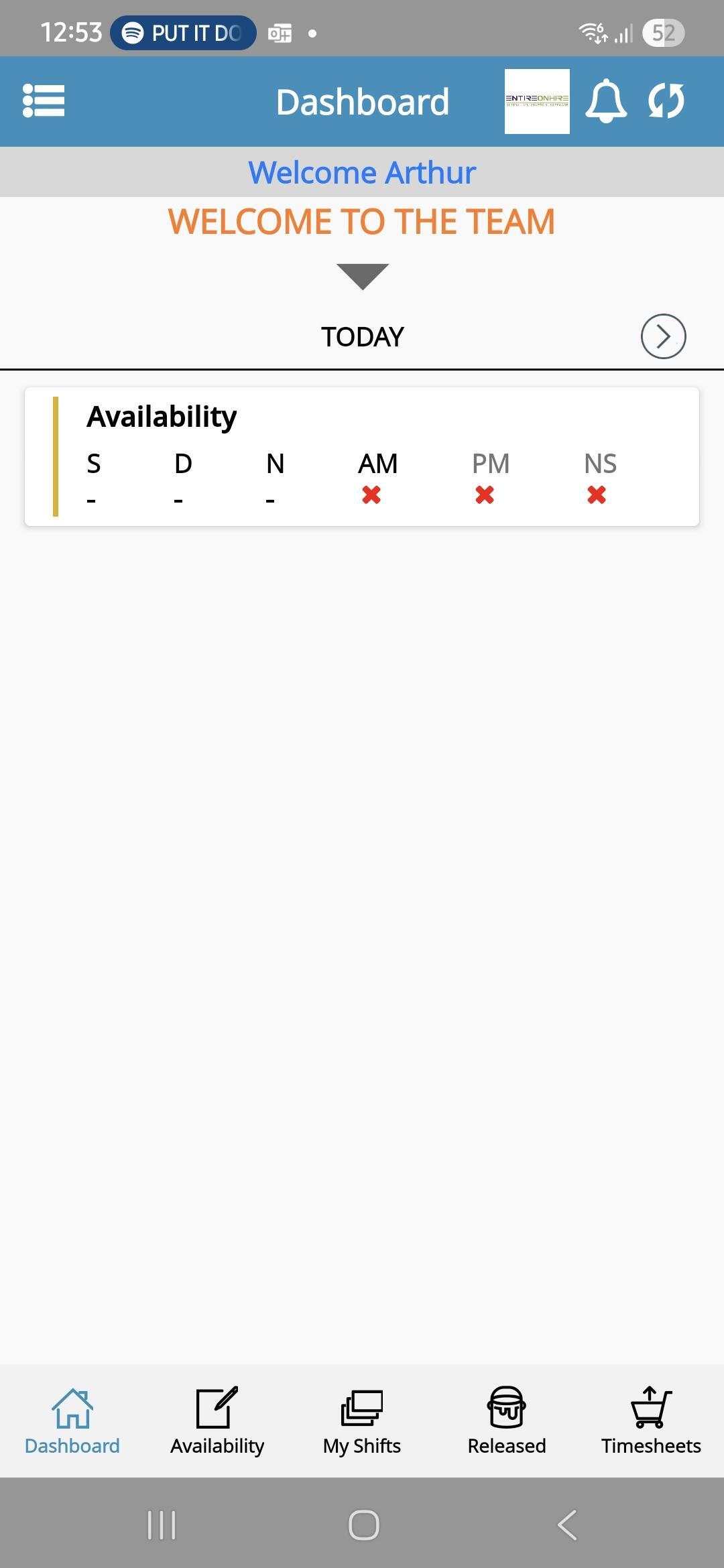This screenshot has height=1568, width=724.
Task: Tap the system back button
Action: 567,1525
